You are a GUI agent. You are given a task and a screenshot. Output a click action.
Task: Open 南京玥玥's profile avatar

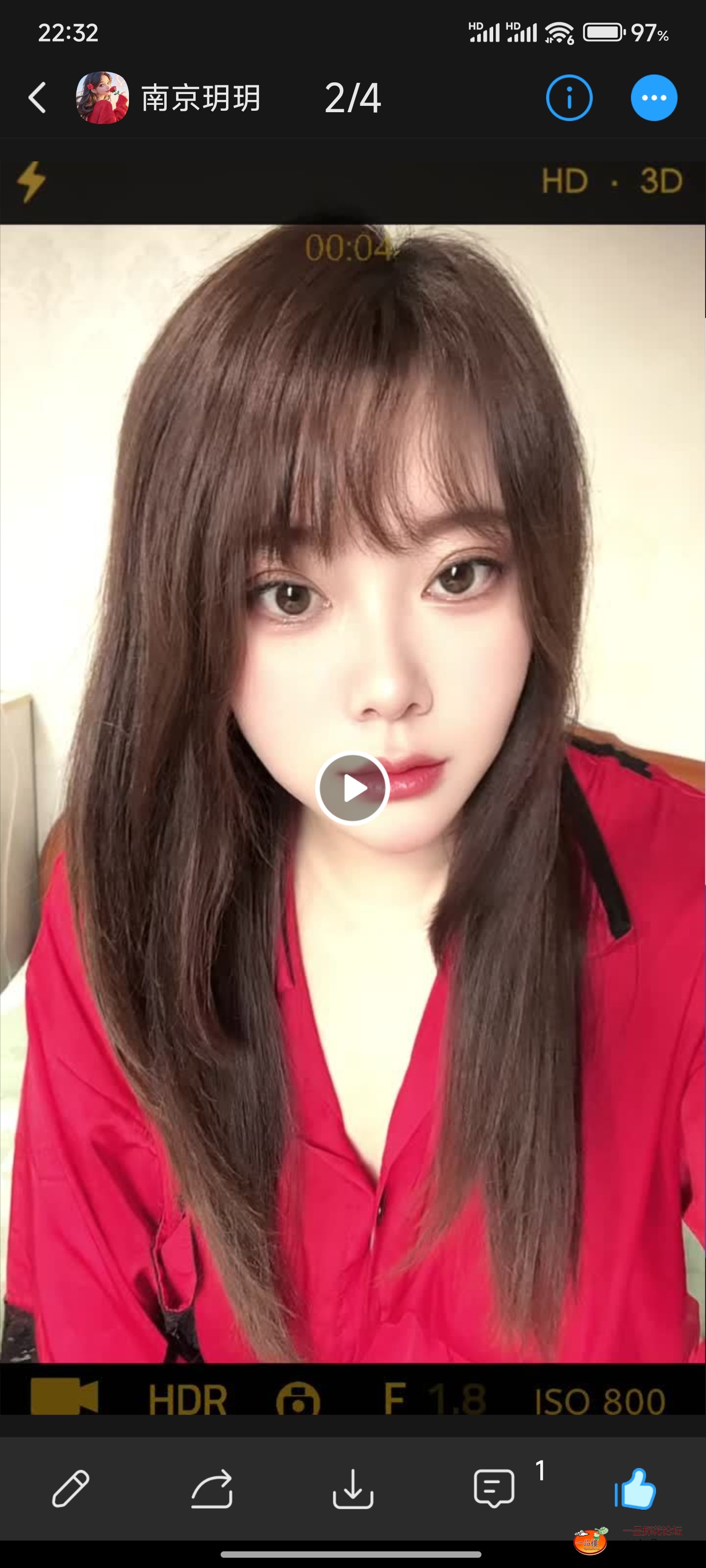coord(101,98)
